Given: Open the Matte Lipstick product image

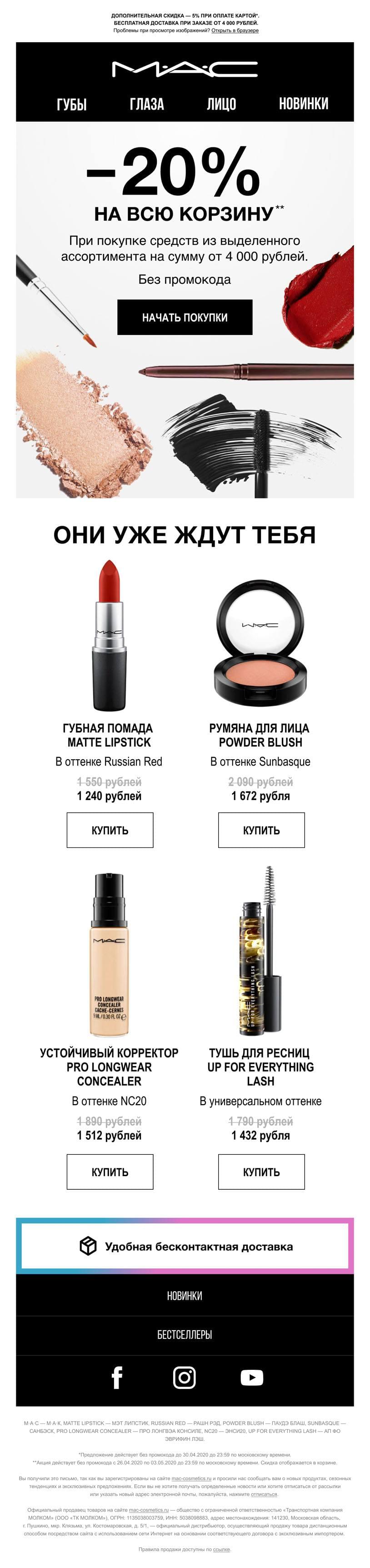Looking at the screenshot, I should [x=109, y=636].
